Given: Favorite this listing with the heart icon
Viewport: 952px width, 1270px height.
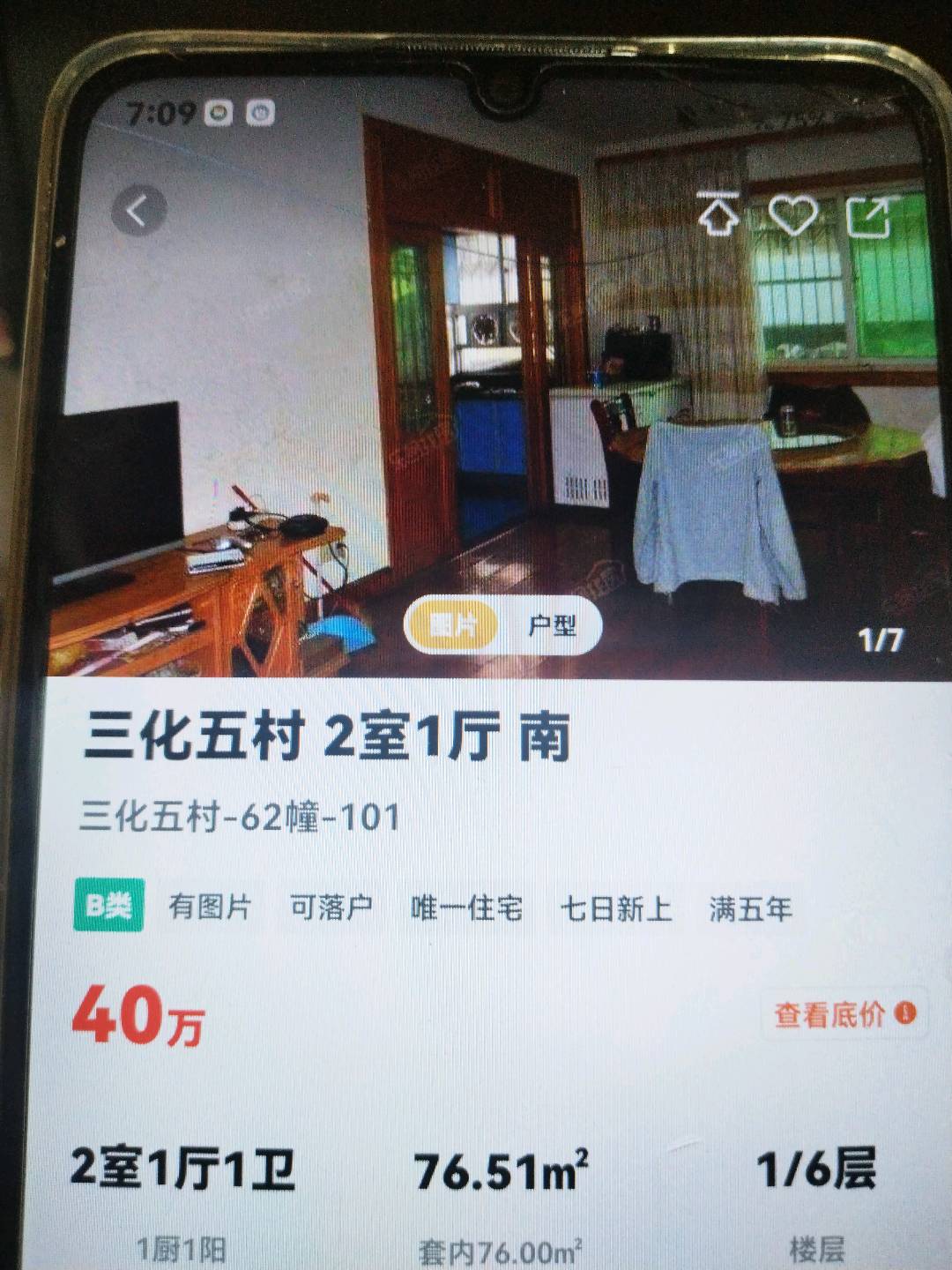Looking at the screenshot, I should pos(793,214).
